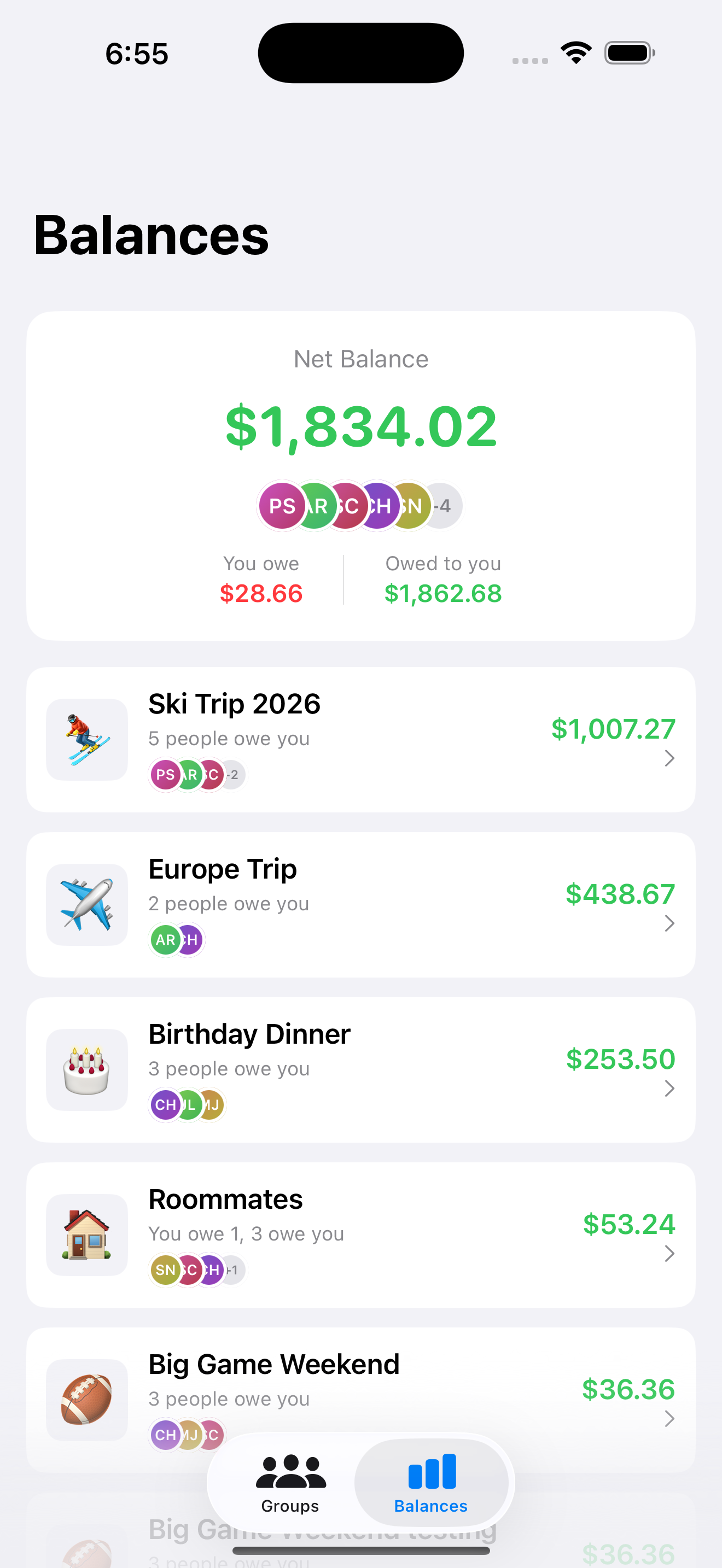Tap the PS avatar under Net Balance
The height and width of the screenshot is (1568, 722).
pyautogui.click(x=281, y=506)
